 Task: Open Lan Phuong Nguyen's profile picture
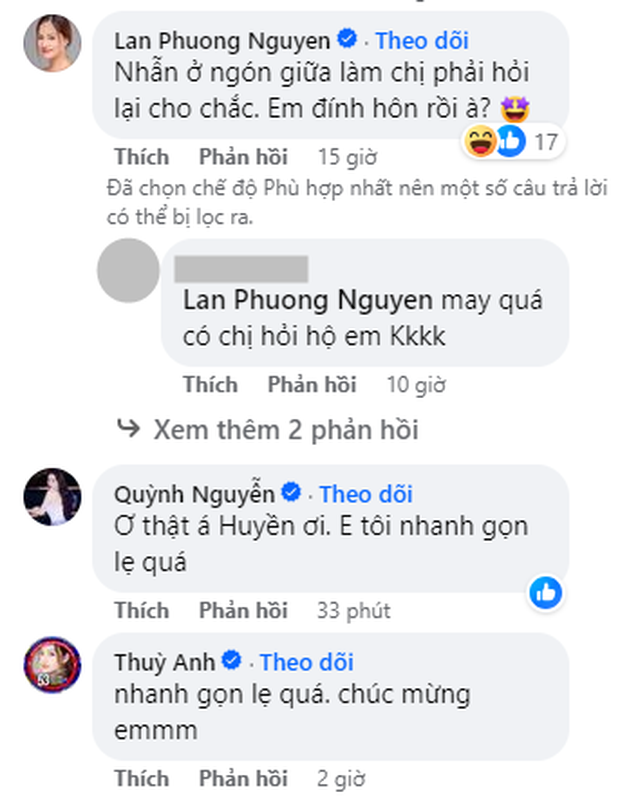point(52,43)
